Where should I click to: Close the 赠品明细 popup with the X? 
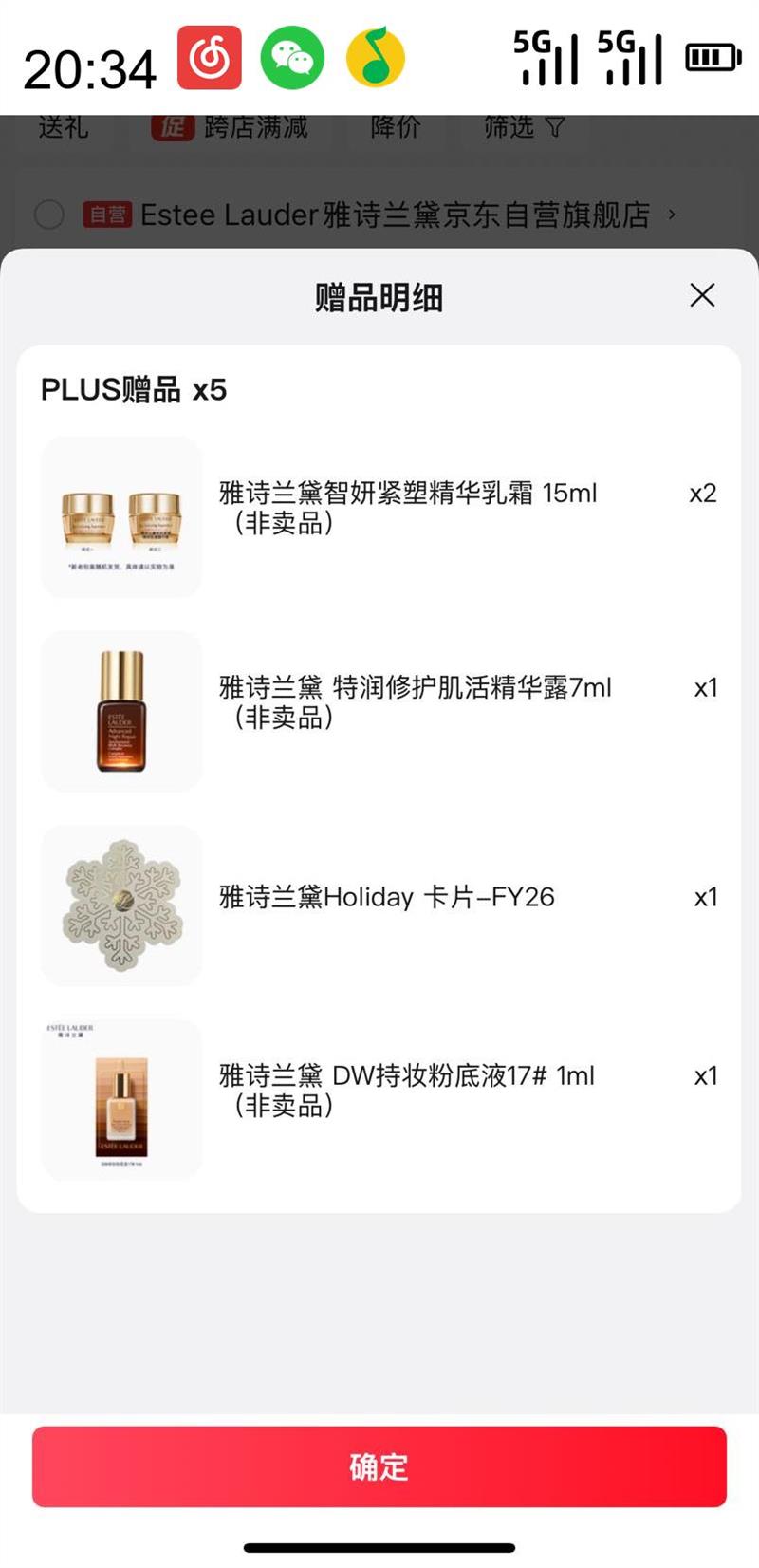pyautogui.click(x=702, y=296)
